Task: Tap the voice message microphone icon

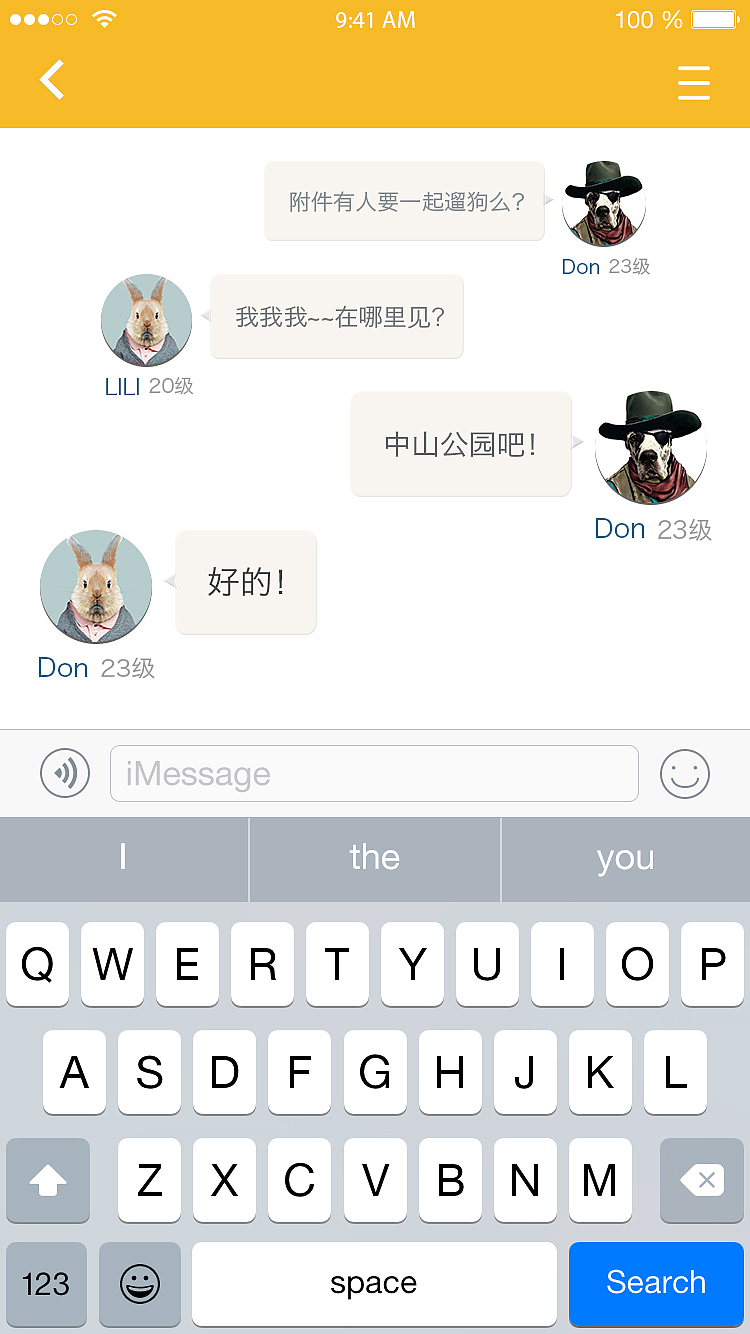Action: click(x=64, y=773)
